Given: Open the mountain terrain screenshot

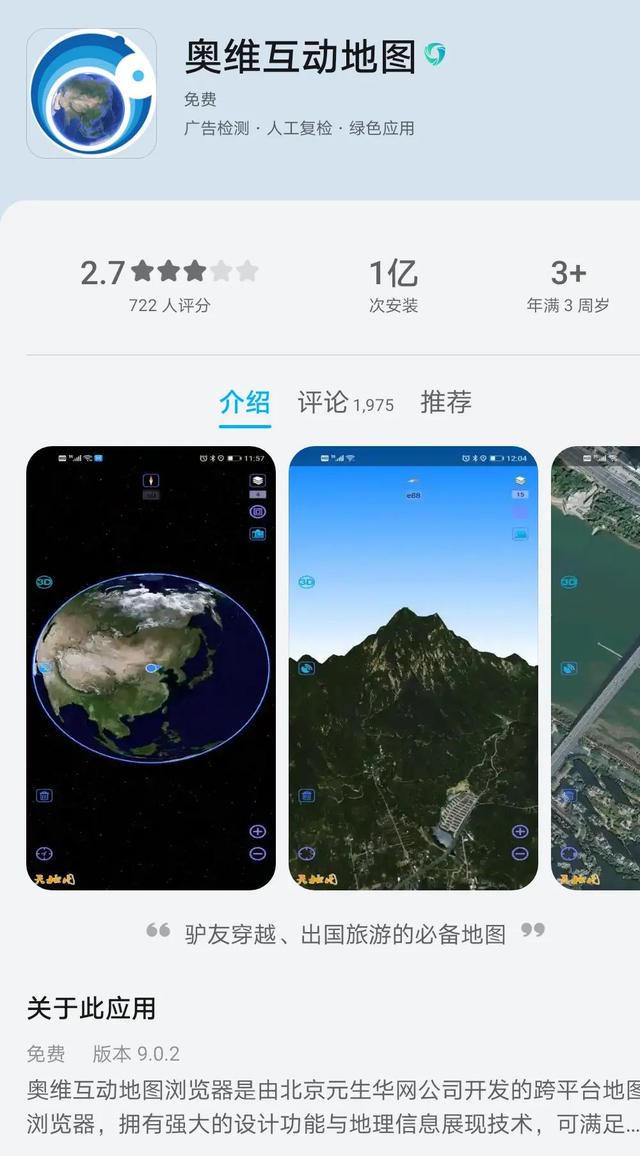Looking at the screenshot, I should (x=413, y=668).
